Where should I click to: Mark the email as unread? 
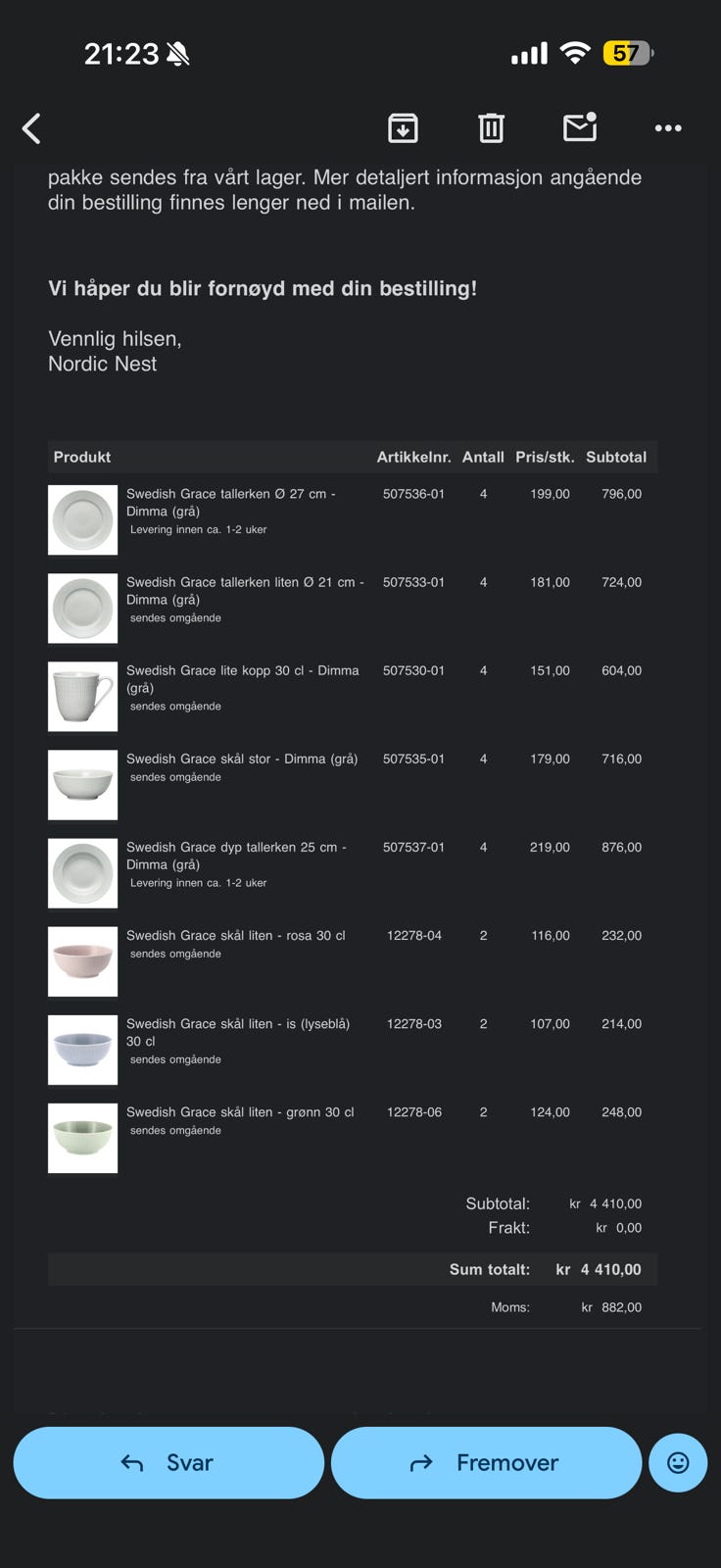[x=580, y=127]
